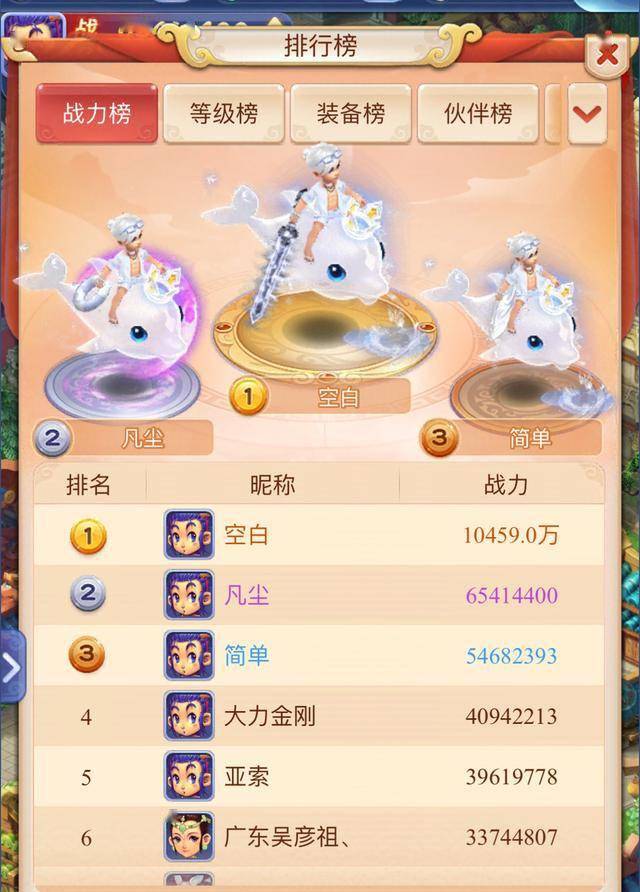Switch to the 装备榜 tab
Screen dimensions: 640x892
point(351,114)
